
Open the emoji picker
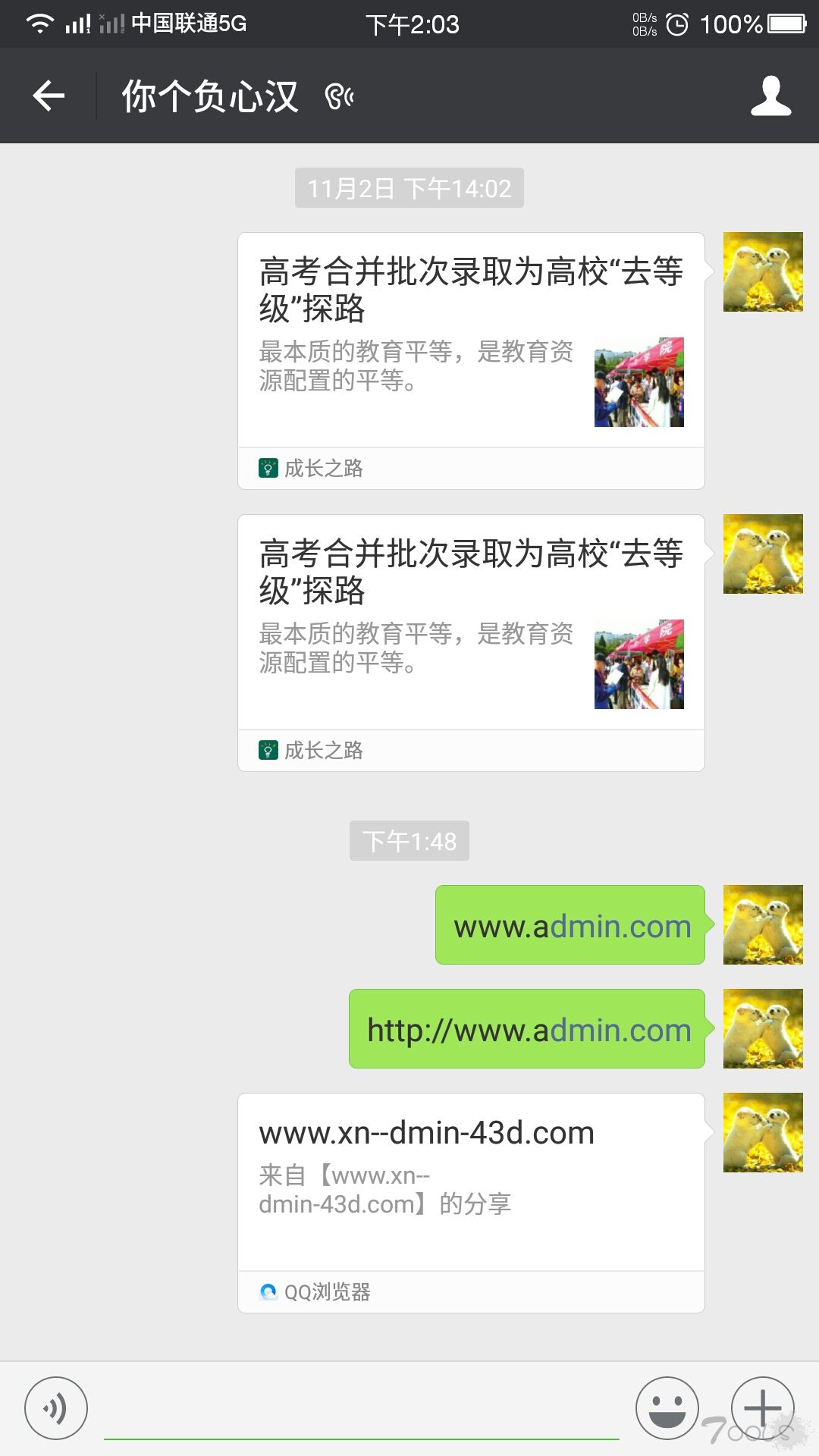[667, 1408]
